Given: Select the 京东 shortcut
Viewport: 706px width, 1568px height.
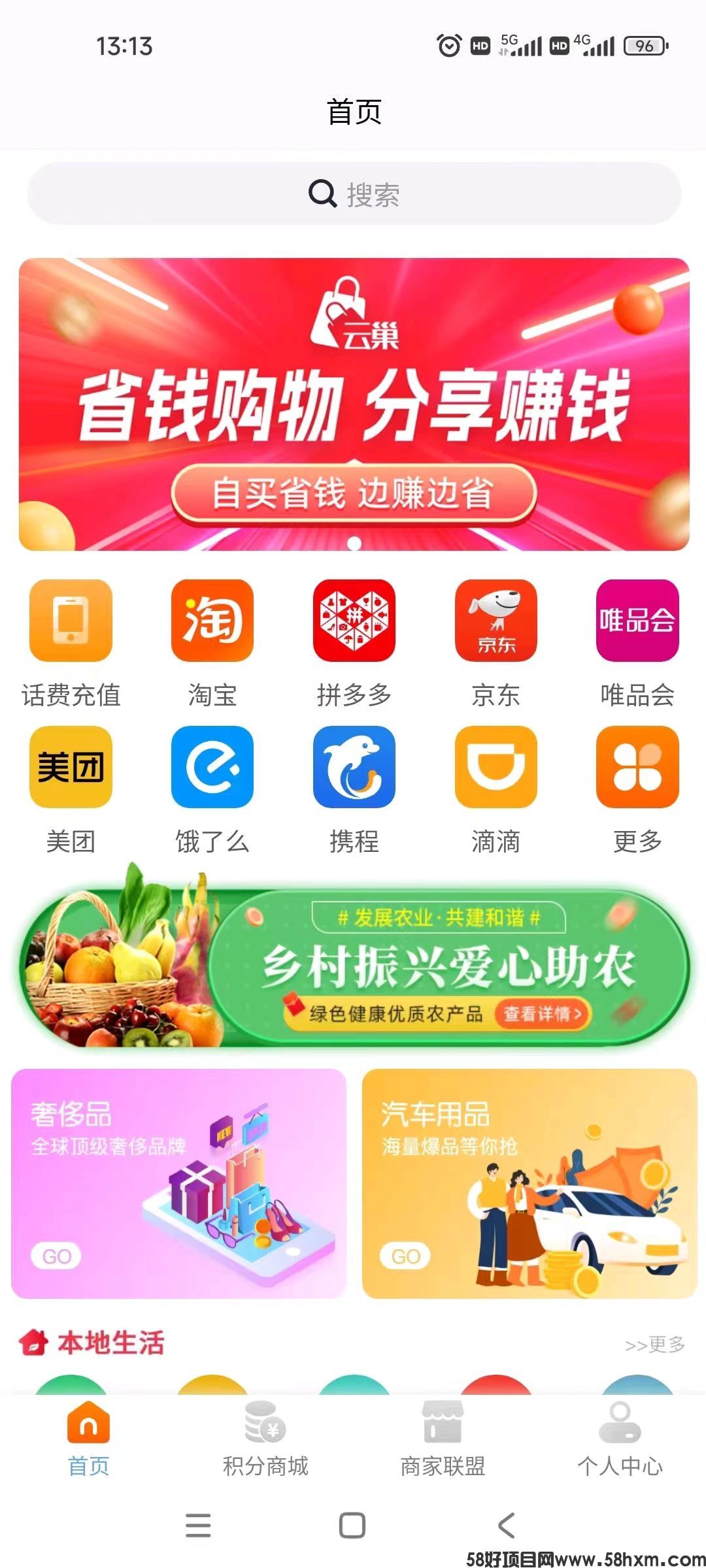Looking at the screenshot, I should [x=496, y=621].
